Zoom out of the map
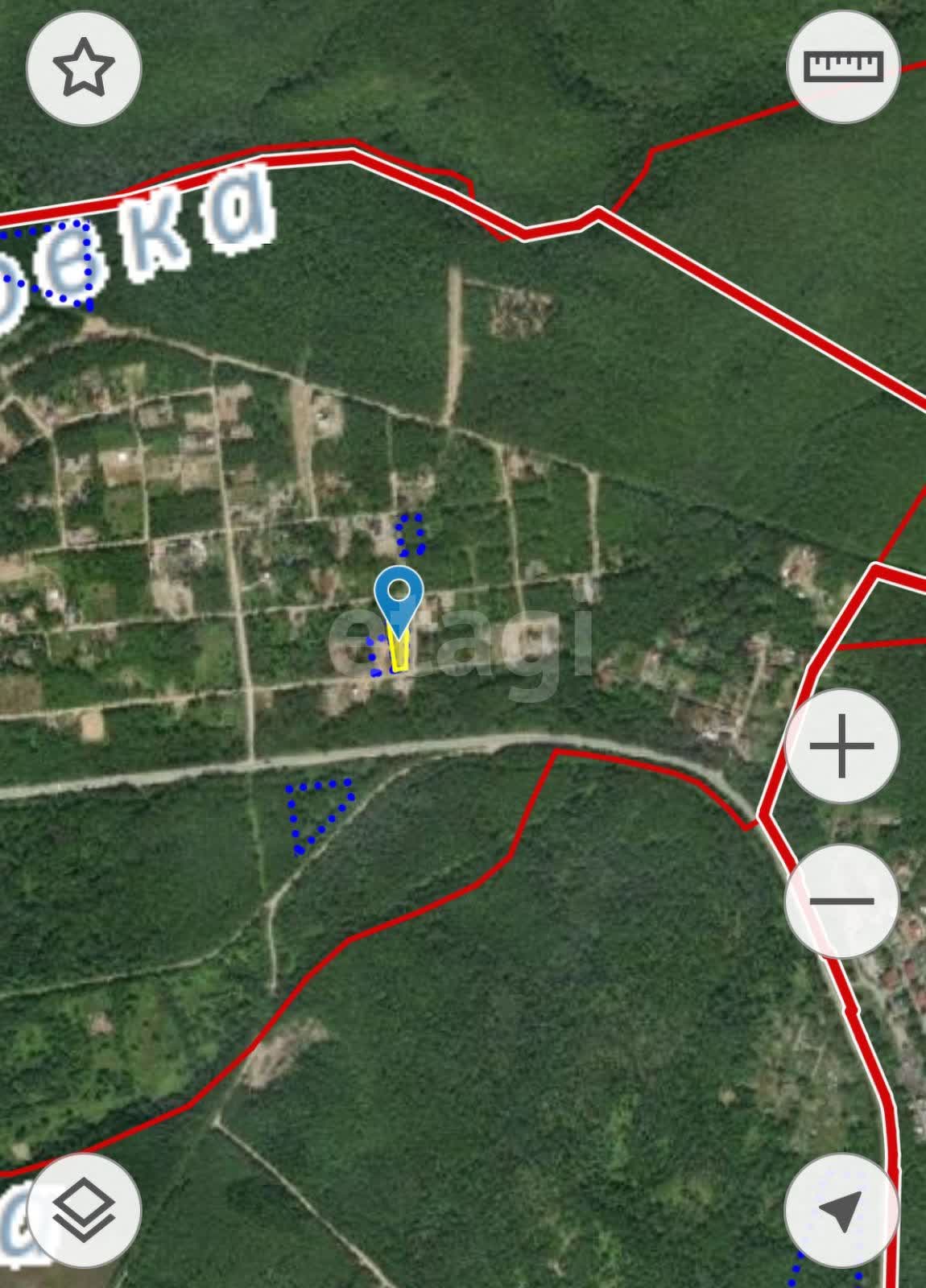Screen dimensions: 926x1288 841,901
